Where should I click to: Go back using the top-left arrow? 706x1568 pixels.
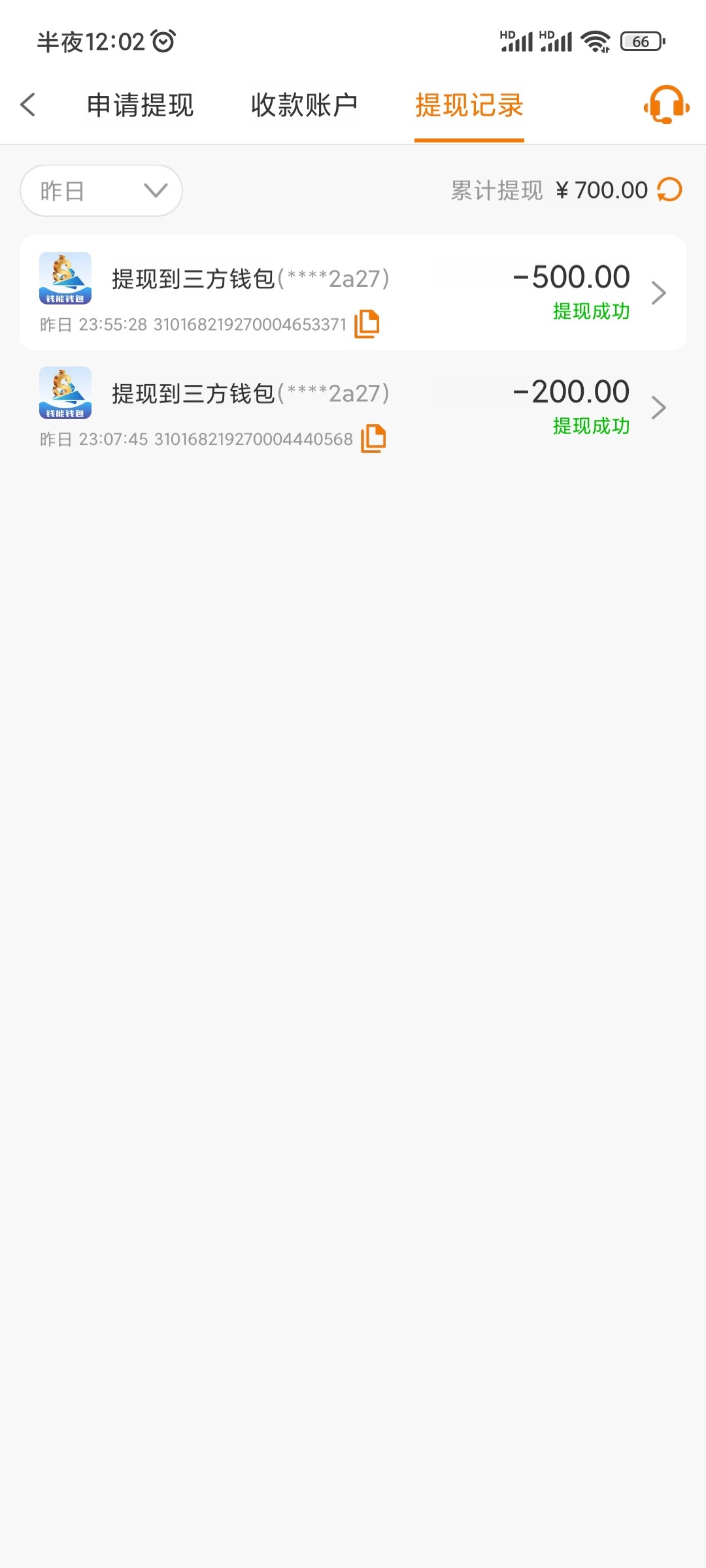tap(28, 105)
